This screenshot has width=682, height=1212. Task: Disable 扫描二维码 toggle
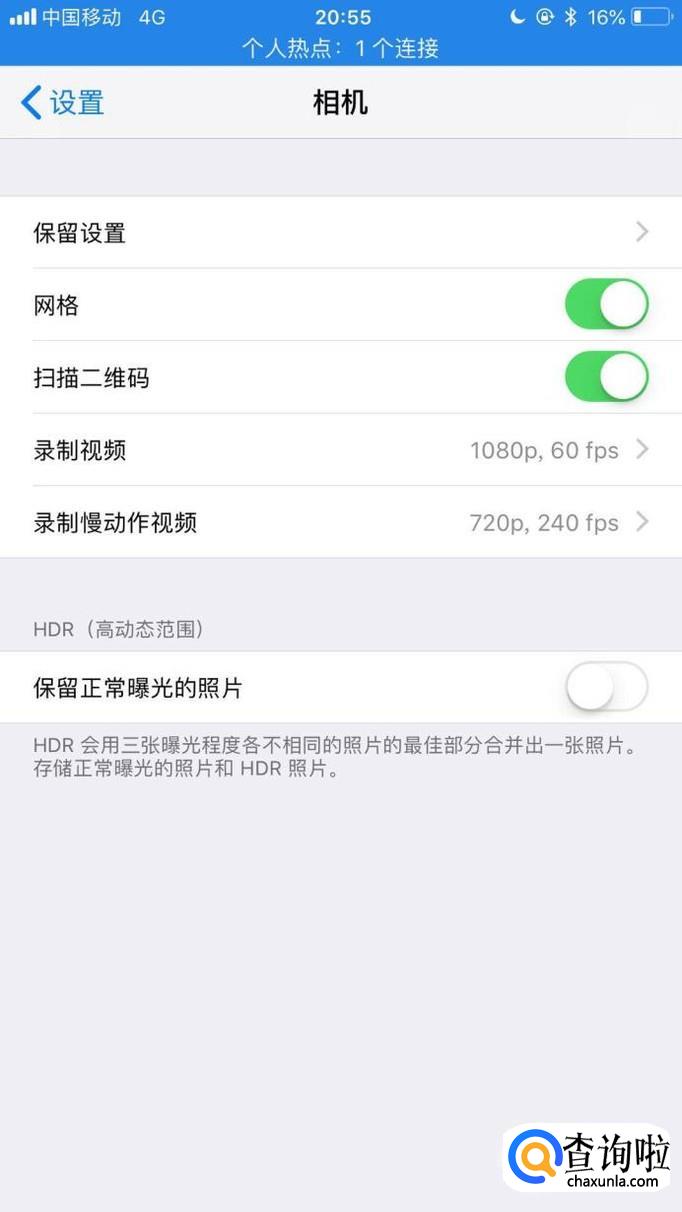point(606,378)
